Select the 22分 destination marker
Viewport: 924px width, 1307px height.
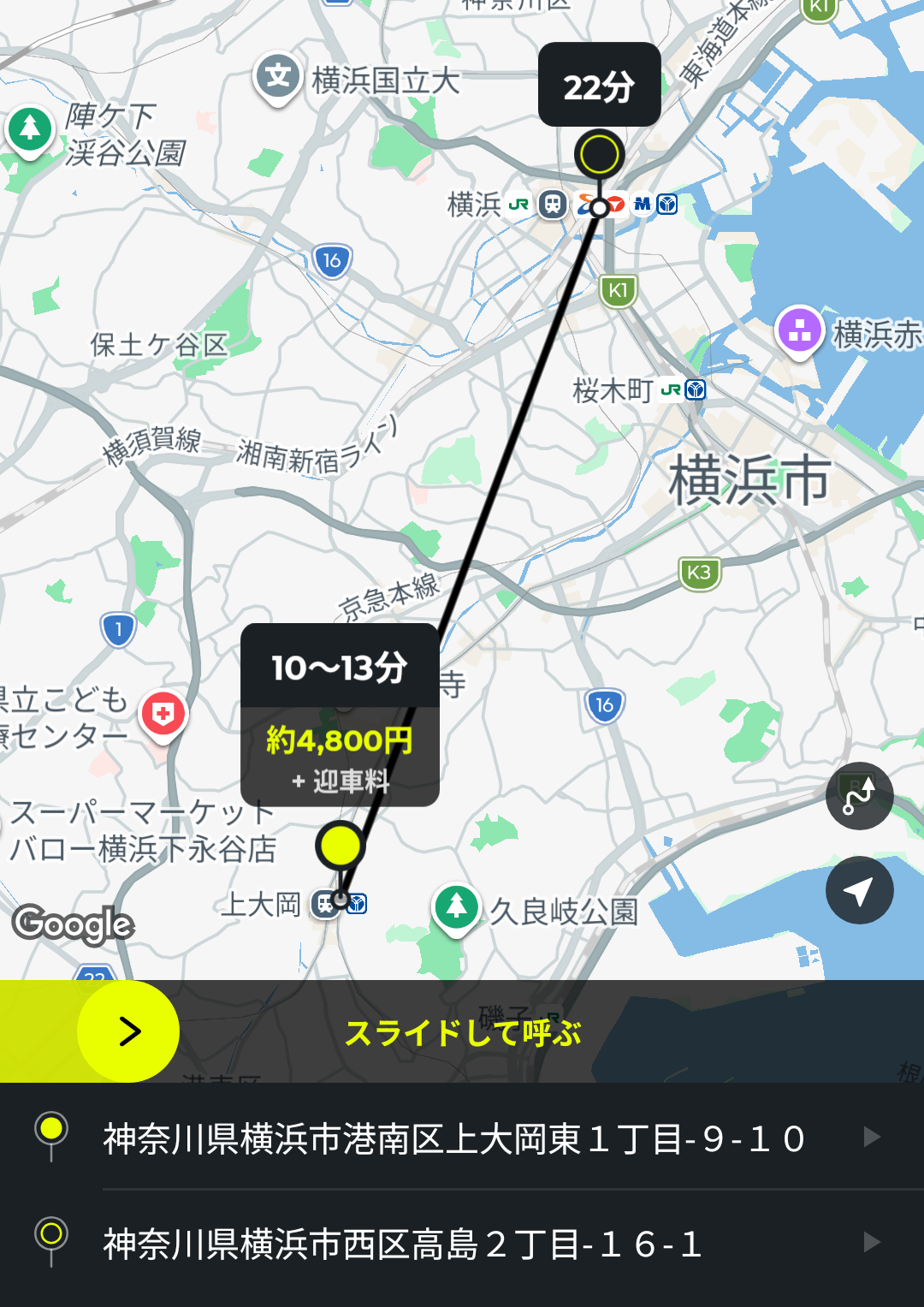point(599,155)
